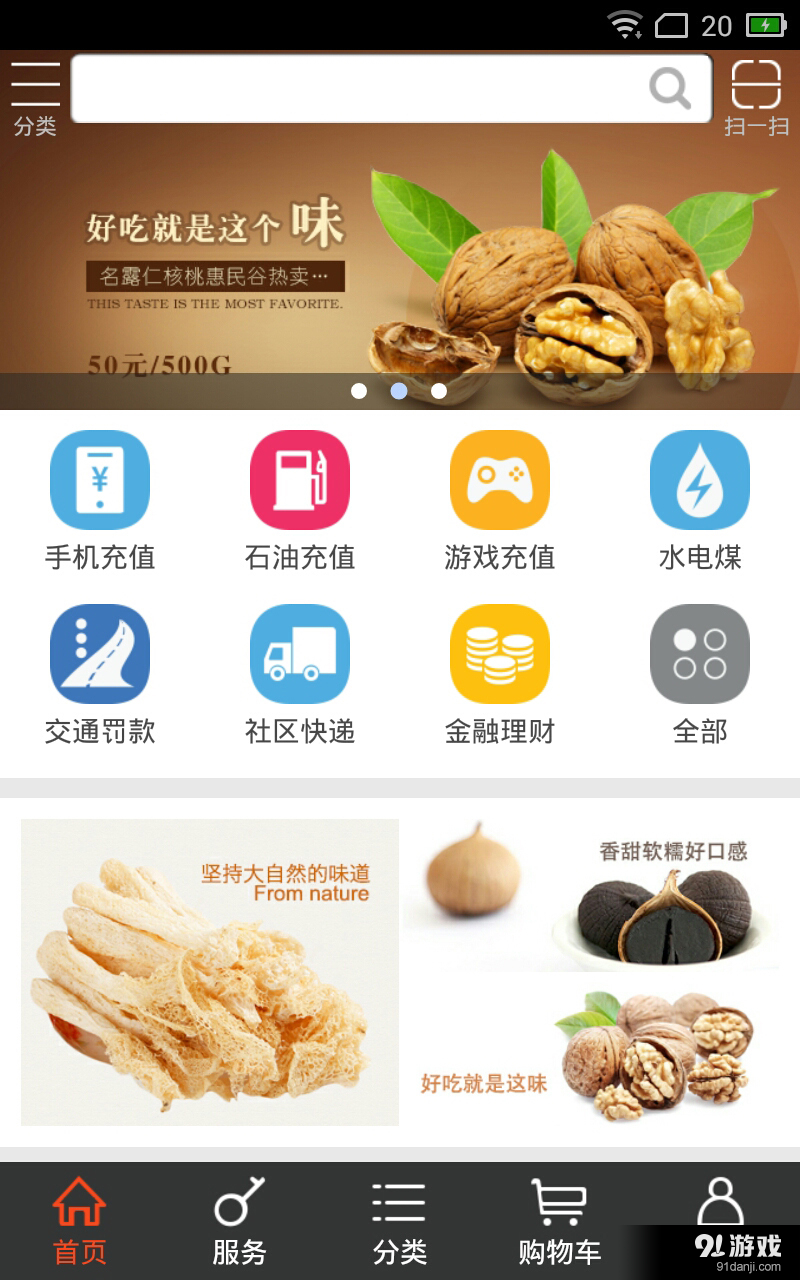Open 交通罚款 traffic fine service
This screenshot has width=800, height=1280.
point(99,654)
